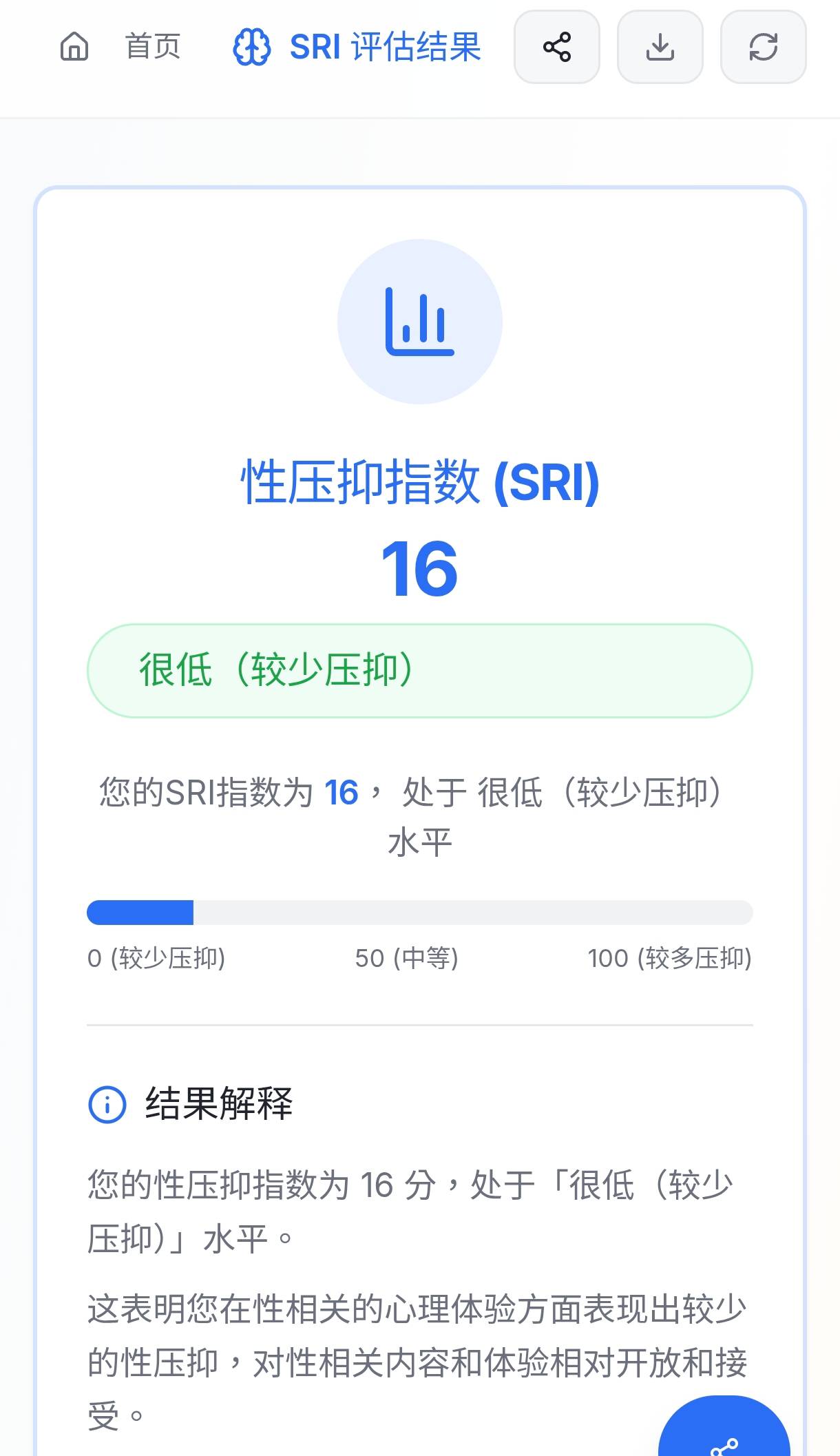Share results with the top share button
840x1456 pixels.
(x=556, y=47)
